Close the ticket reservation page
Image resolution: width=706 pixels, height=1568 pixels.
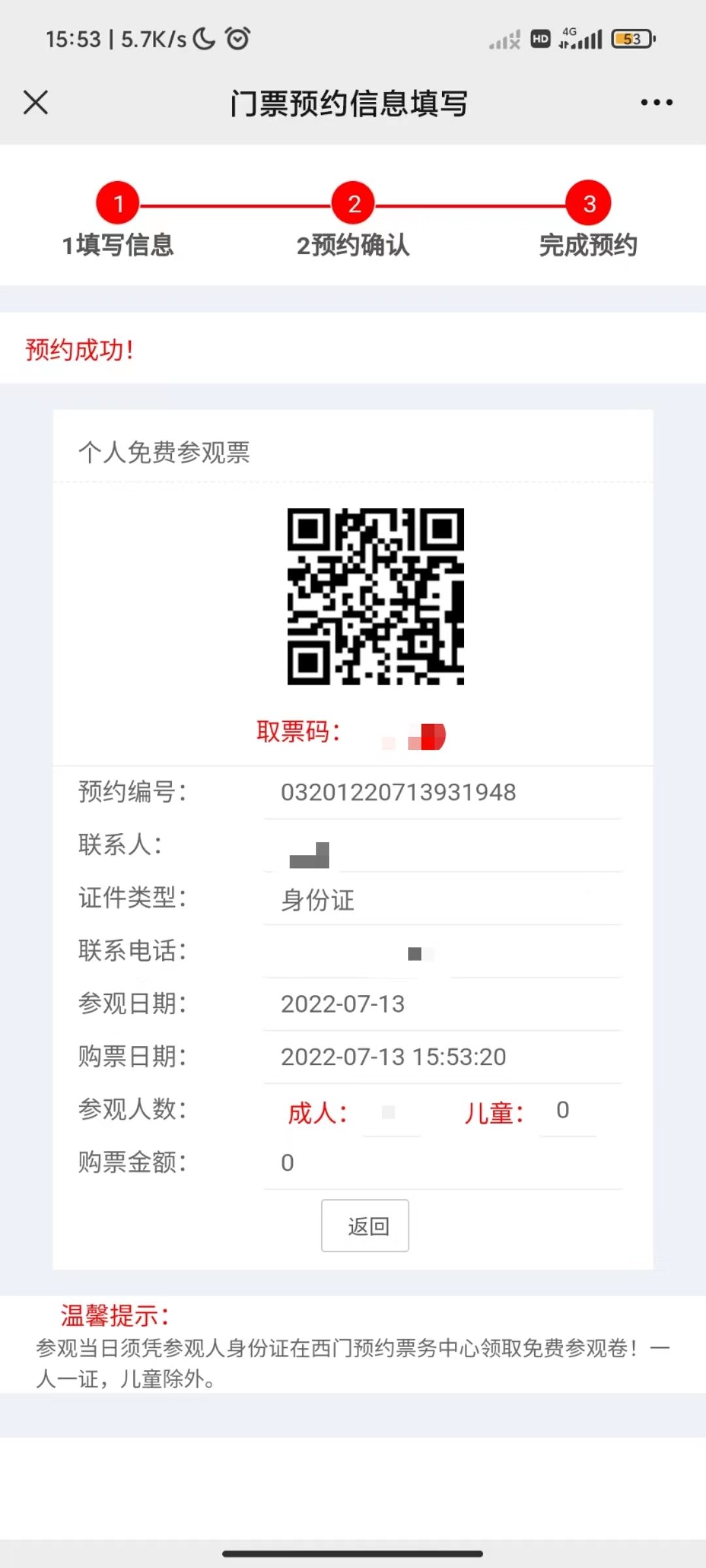tap(36, 103)
